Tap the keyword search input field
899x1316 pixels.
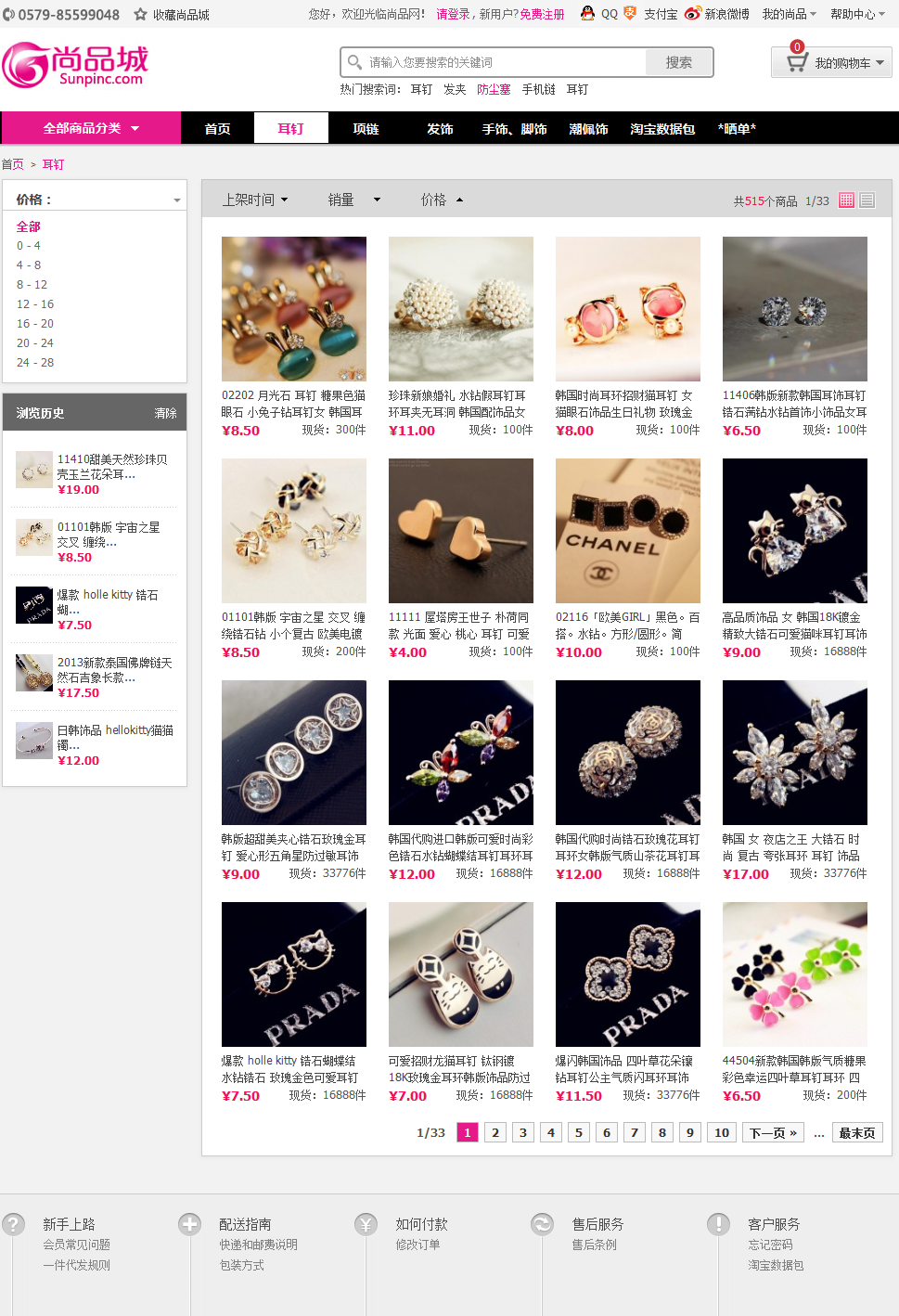(x=501, y=62)
